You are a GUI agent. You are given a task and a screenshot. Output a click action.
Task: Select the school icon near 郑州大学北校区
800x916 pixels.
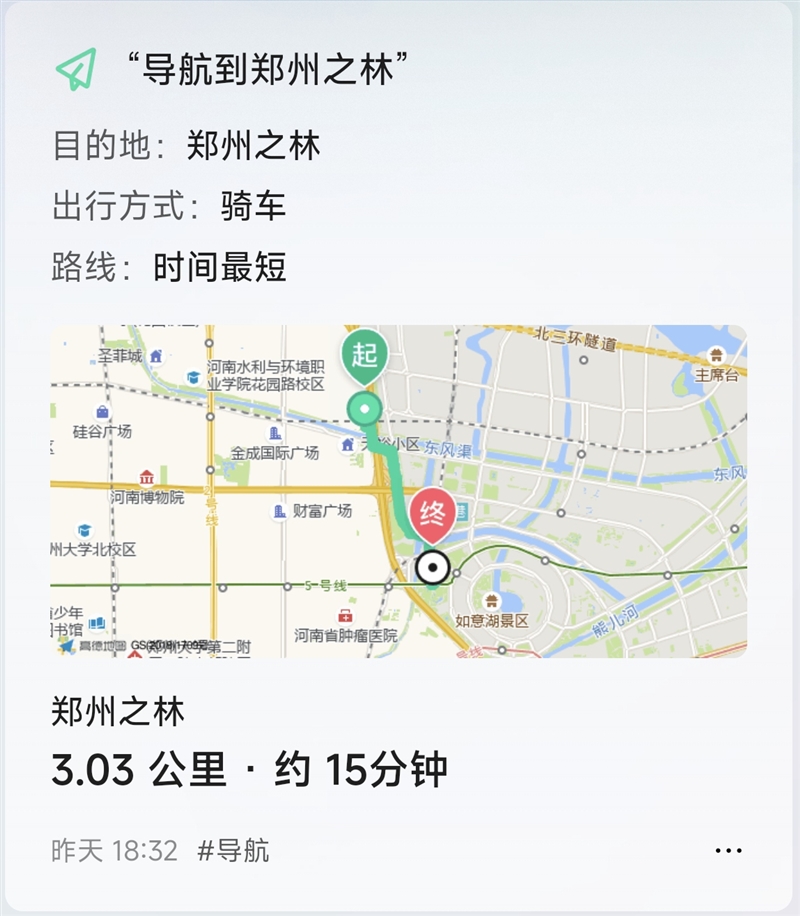[x=83, y=529]
